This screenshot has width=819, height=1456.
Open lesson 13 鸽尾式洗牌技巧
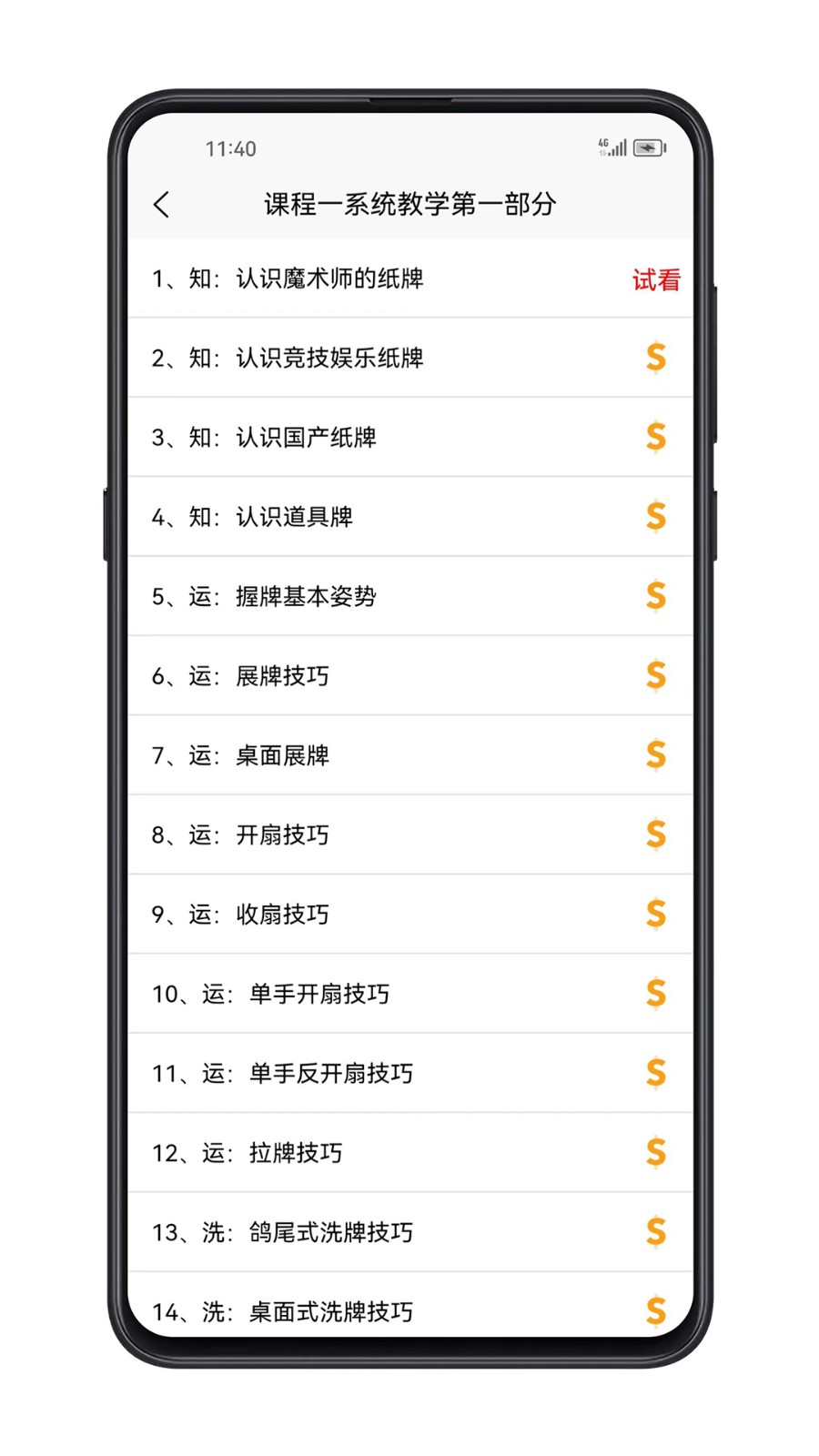282,1232
